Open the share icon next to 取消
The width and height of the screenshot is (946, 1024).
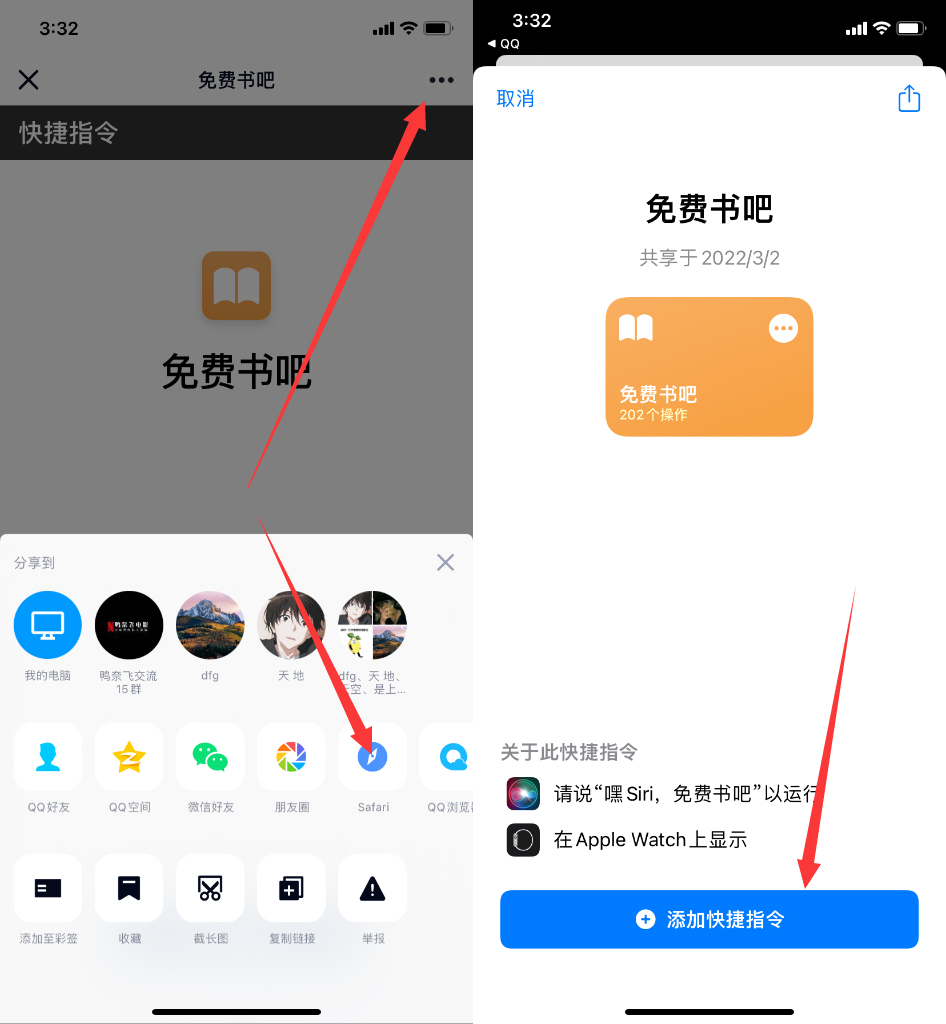[908, 98]
